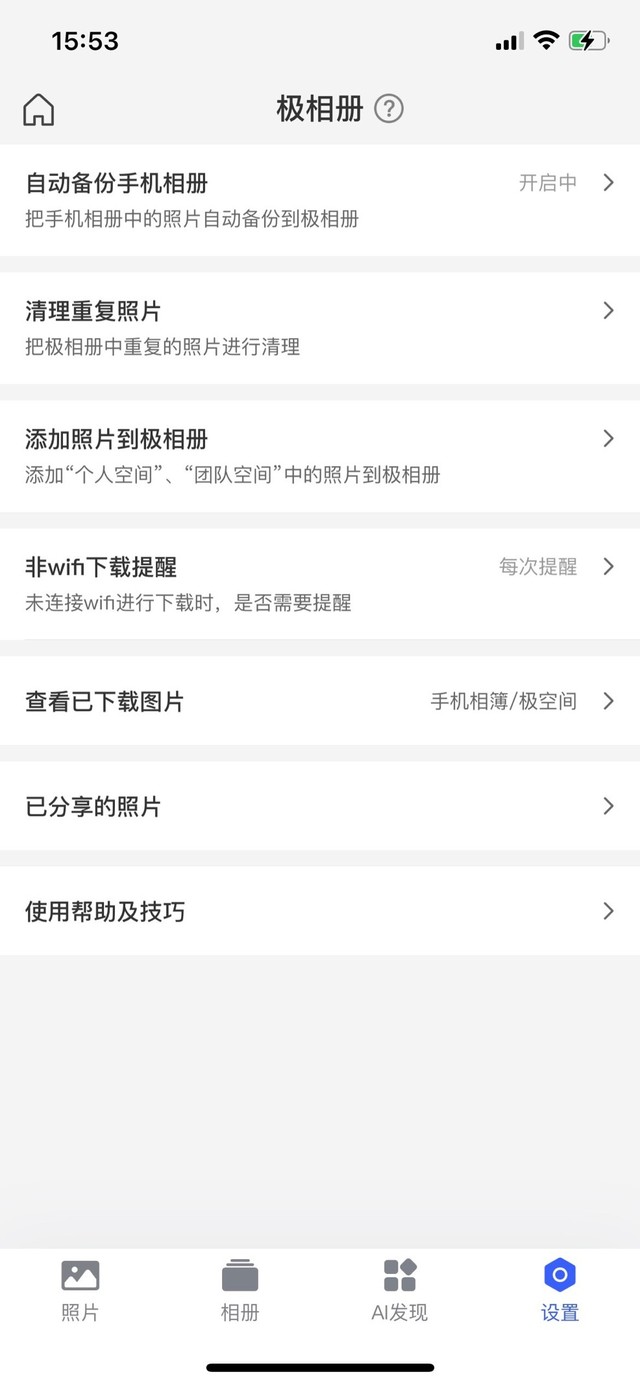This screenshot has width=640, height=1385.
Task: Open 已分享的照片
Action: pyautogui.click(x=320, y=806)
